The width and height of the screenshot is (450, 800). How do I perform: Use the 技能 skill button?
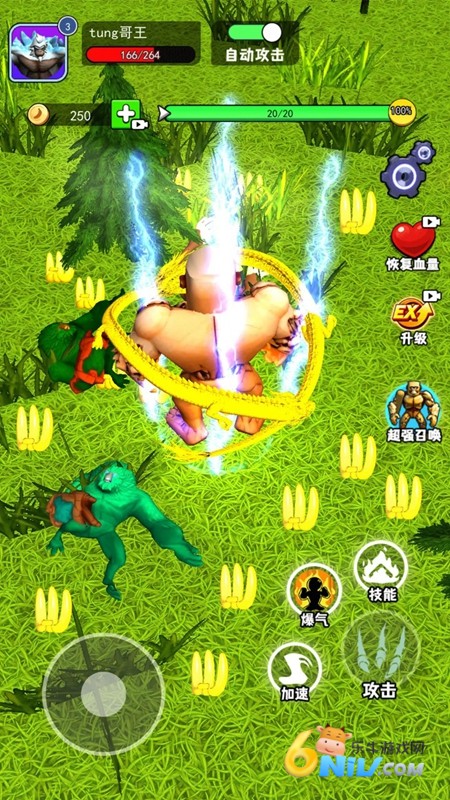pyautogui.click(x=381, y=571)
